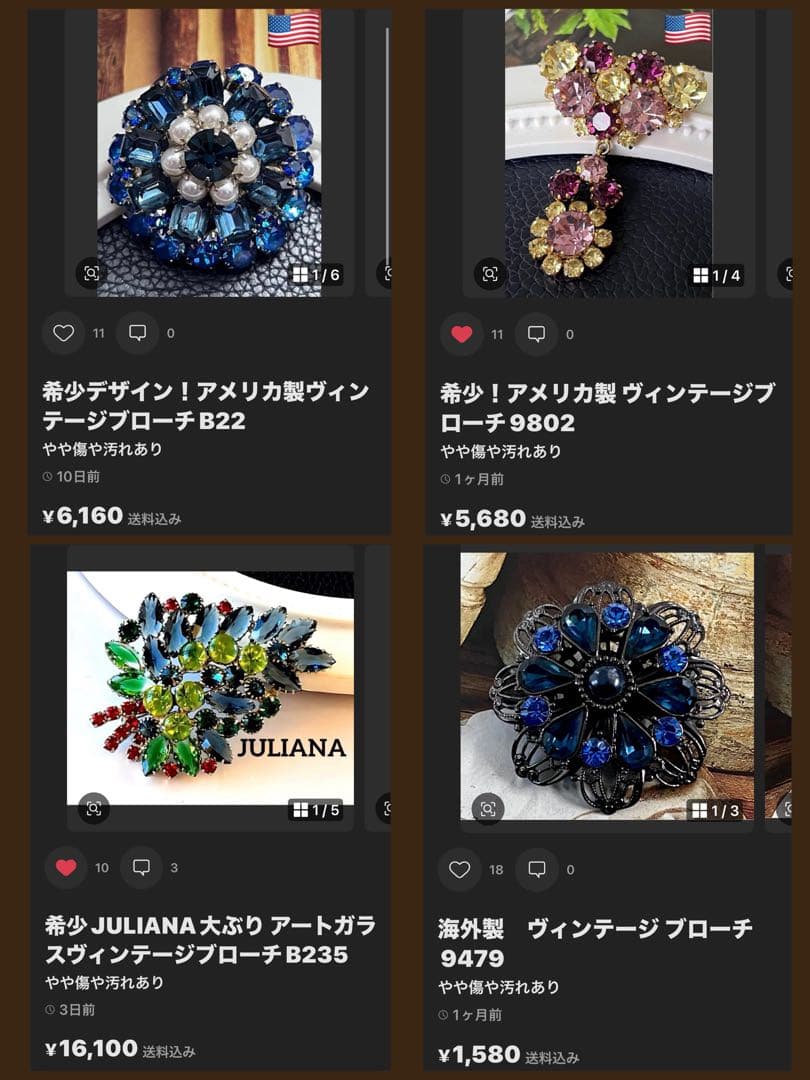Open image search on the pink brooch 9802 photo
Image resolution: width=810 pixels, height=1080 pixels.
coord(488,273)
